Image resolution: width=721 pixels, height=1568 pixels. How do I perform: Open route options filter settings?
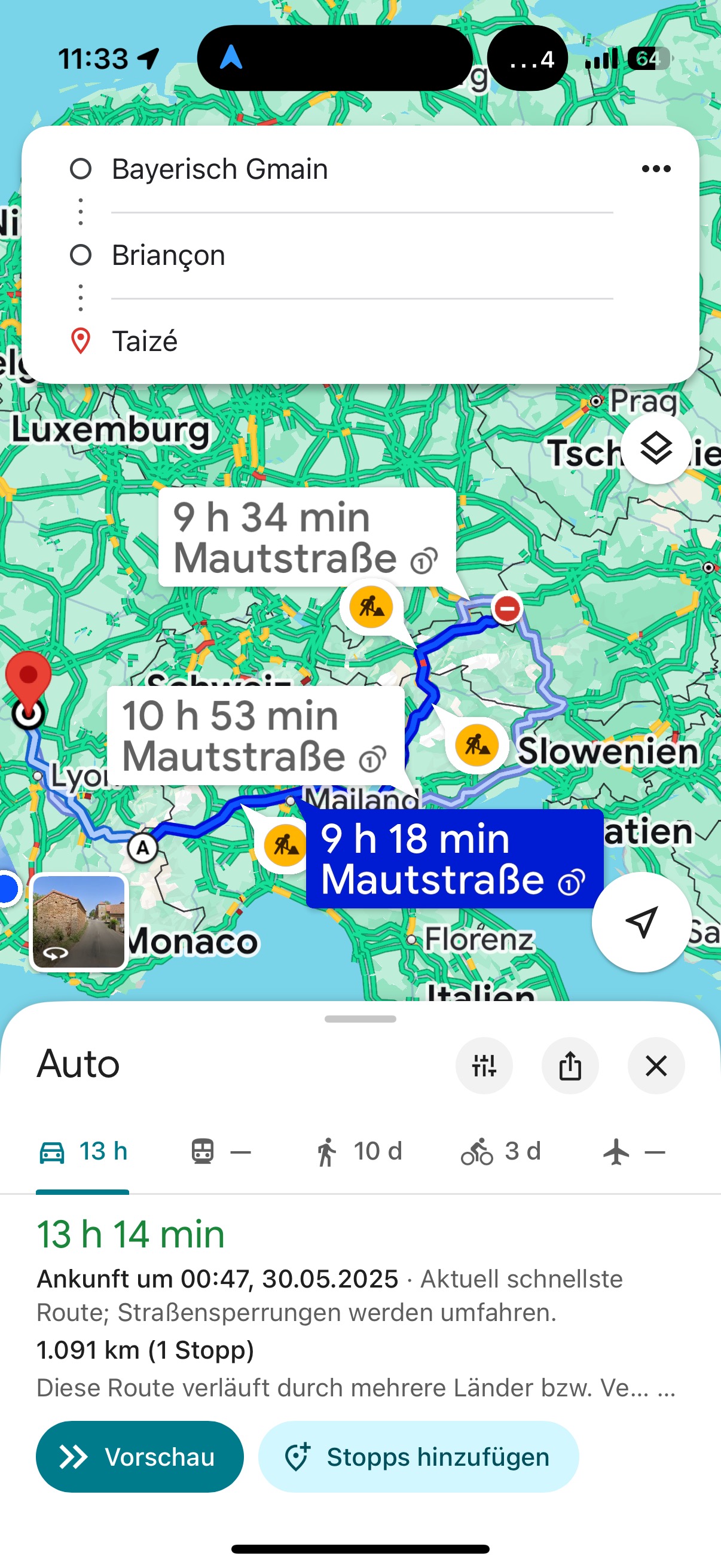pos(484,1066)
